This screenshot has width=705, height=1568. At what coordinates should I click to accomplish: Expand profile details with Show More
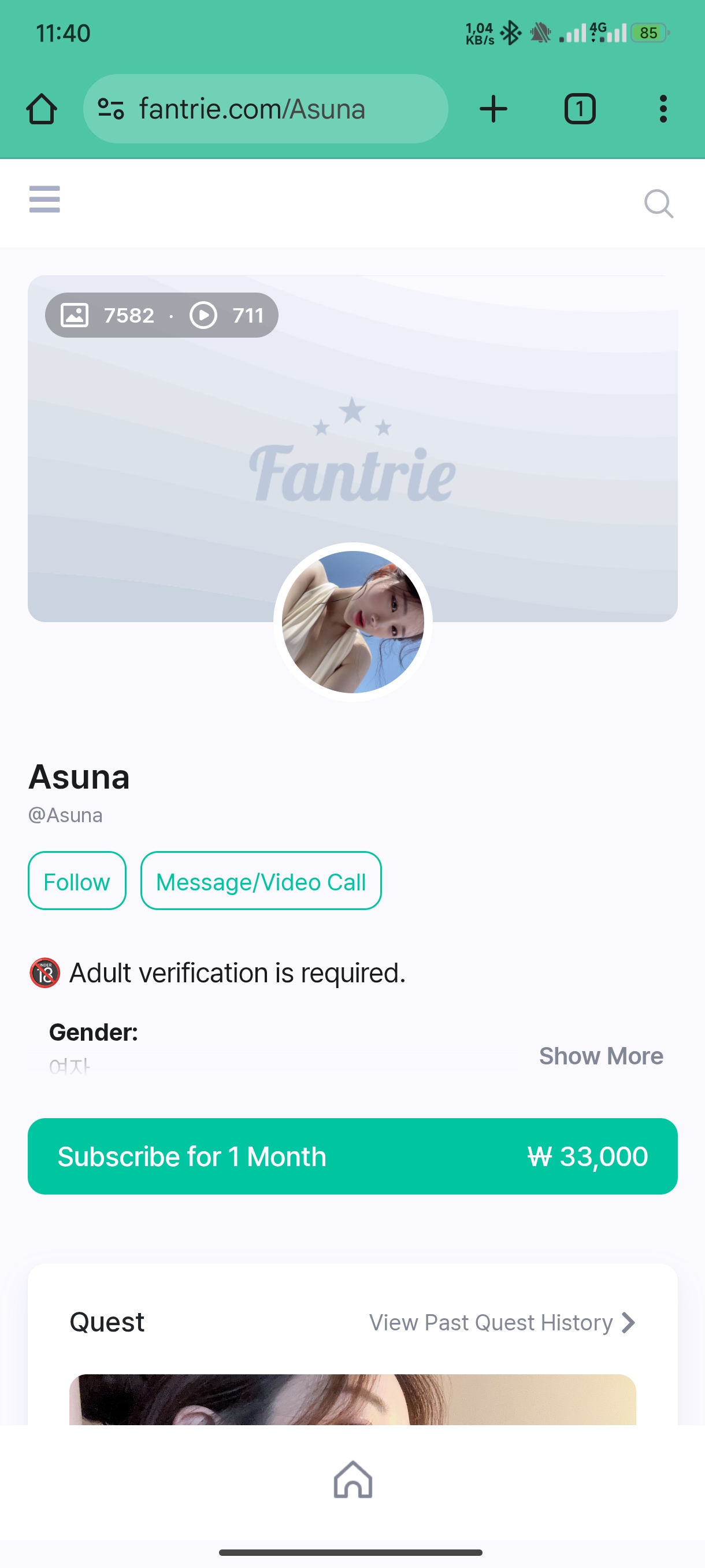coord(600,1056)
